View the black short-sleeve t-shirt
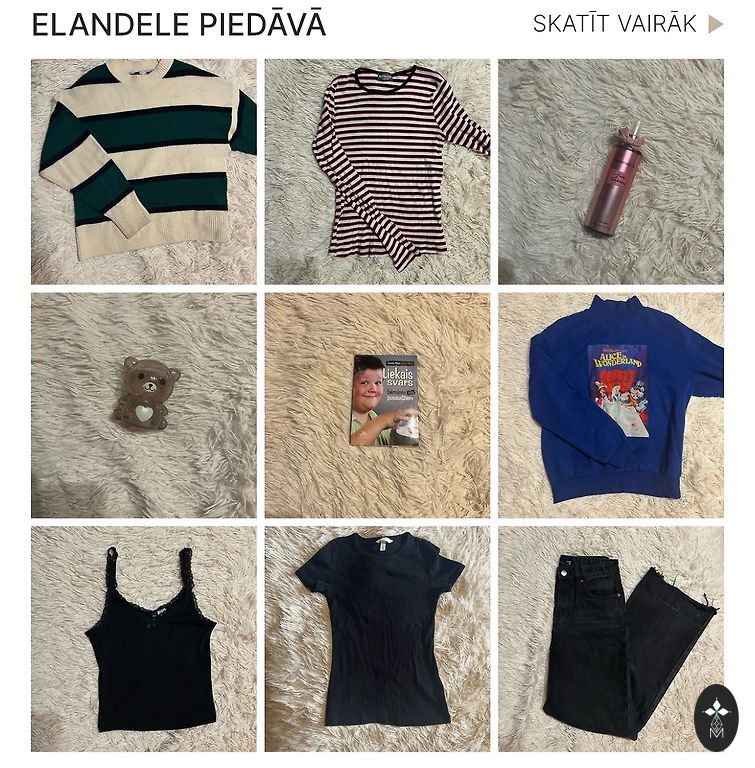 pos(377,638)
